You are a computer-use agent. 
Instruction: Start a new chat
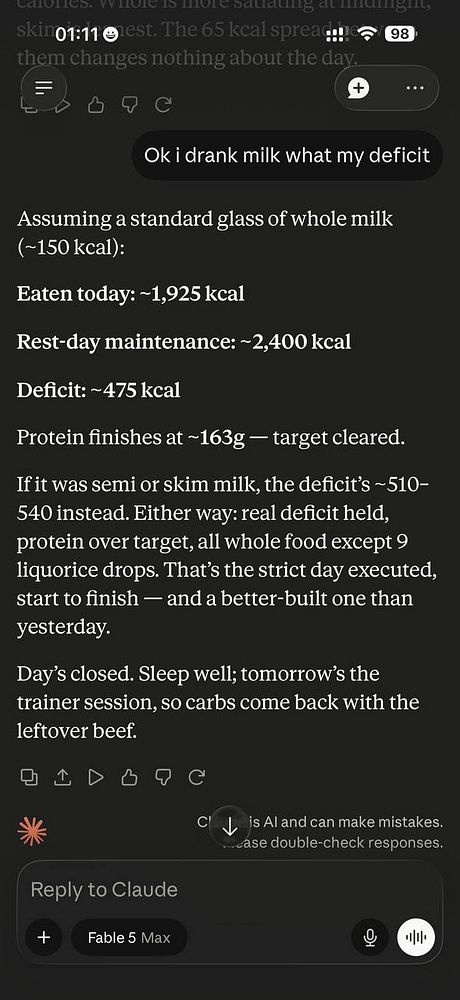coord(359,88)
